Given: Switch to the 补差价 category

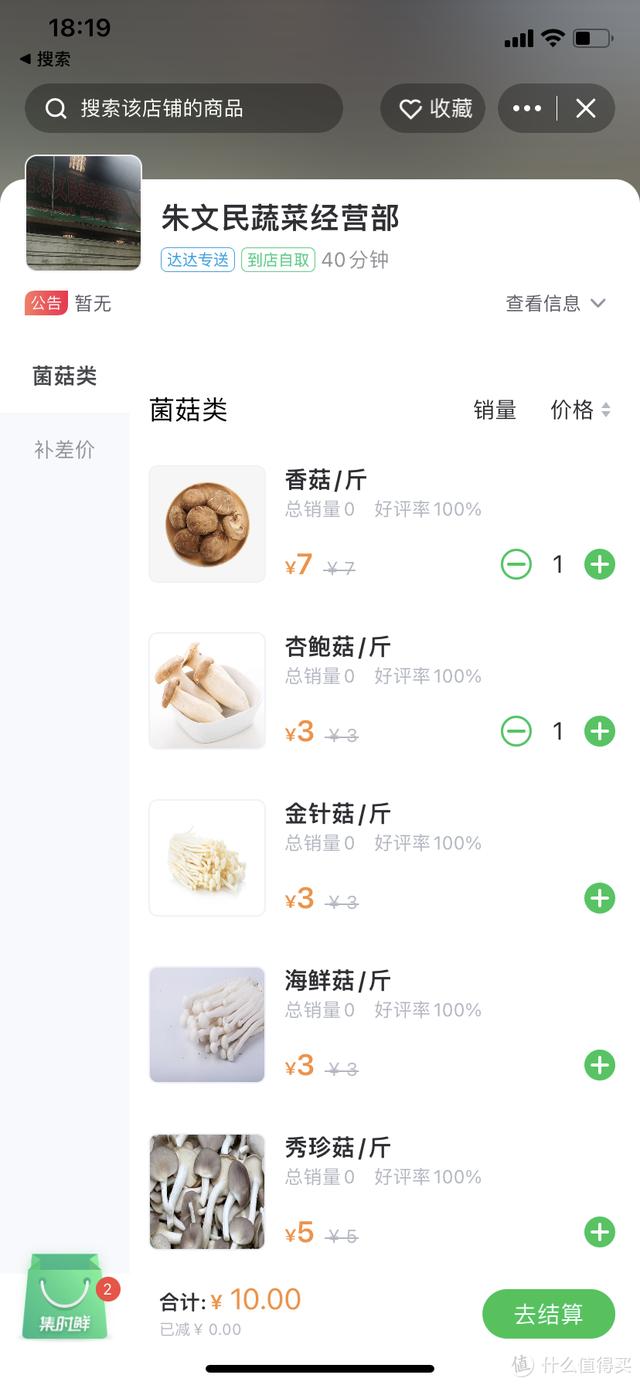Looking at the screenshot, I should tap(64, 449).
